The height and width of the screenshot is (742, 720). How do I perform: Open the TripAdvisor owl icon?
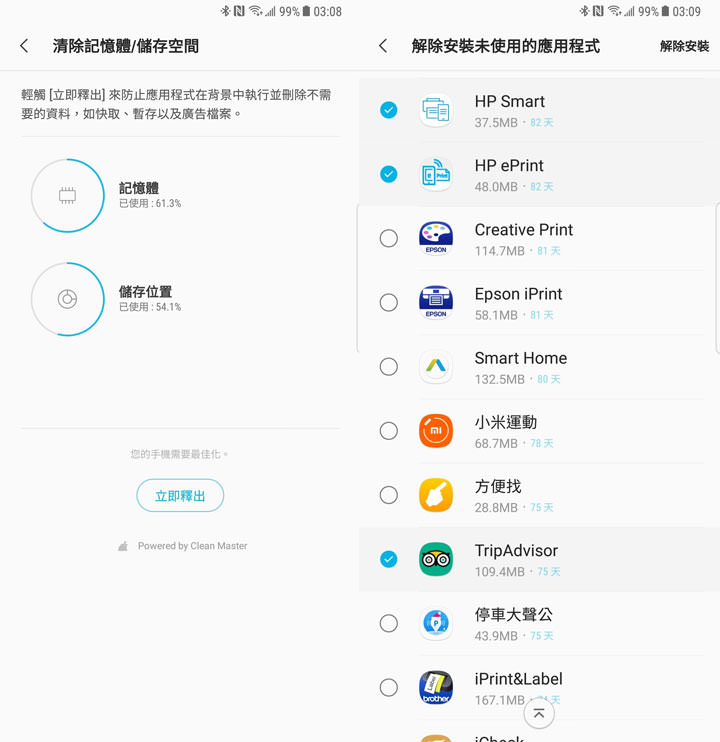tap(436, 558)
